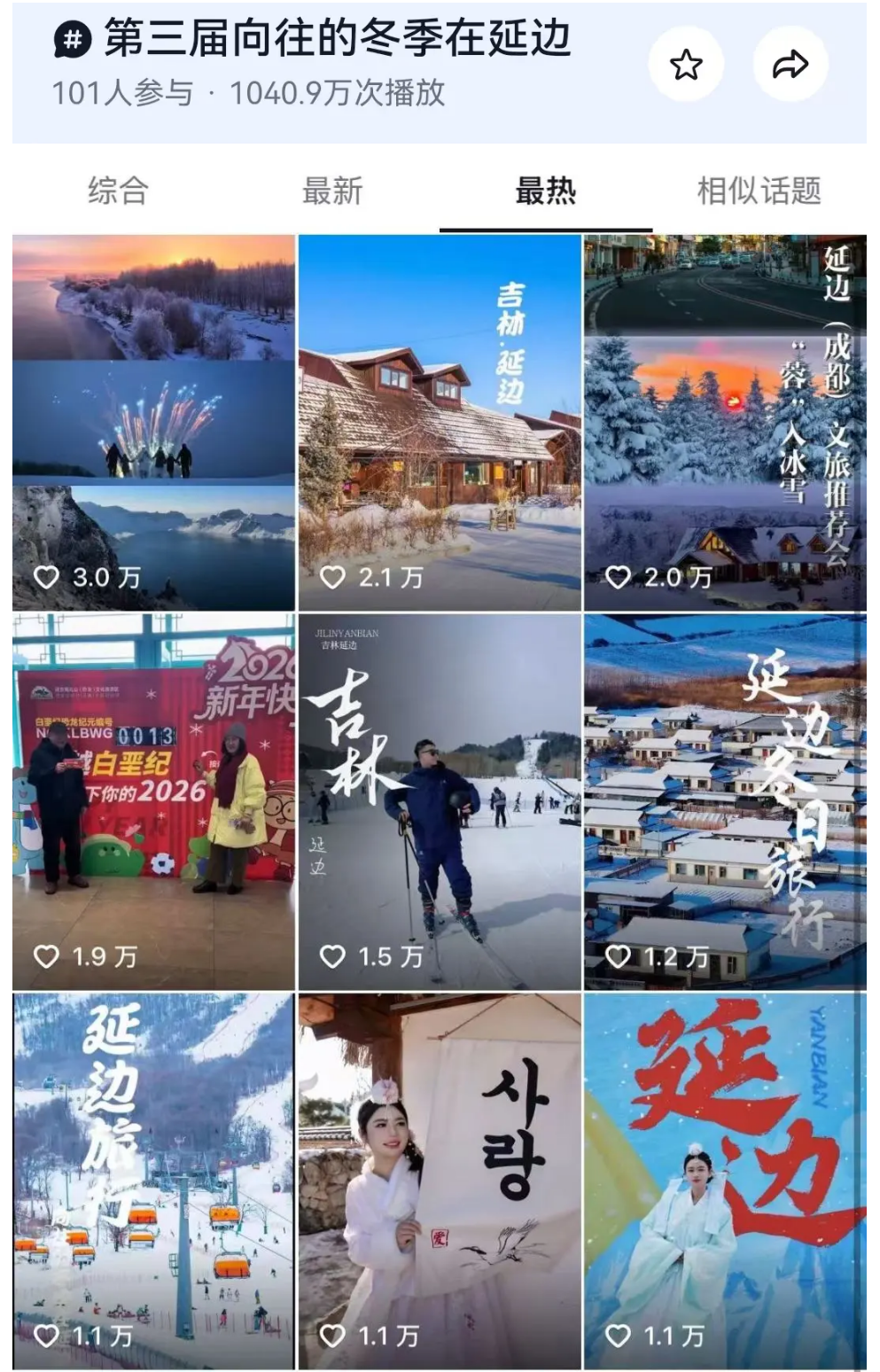
Task: Open the red 延边 YANBIAN video
Action: [x=725, y=1180]
